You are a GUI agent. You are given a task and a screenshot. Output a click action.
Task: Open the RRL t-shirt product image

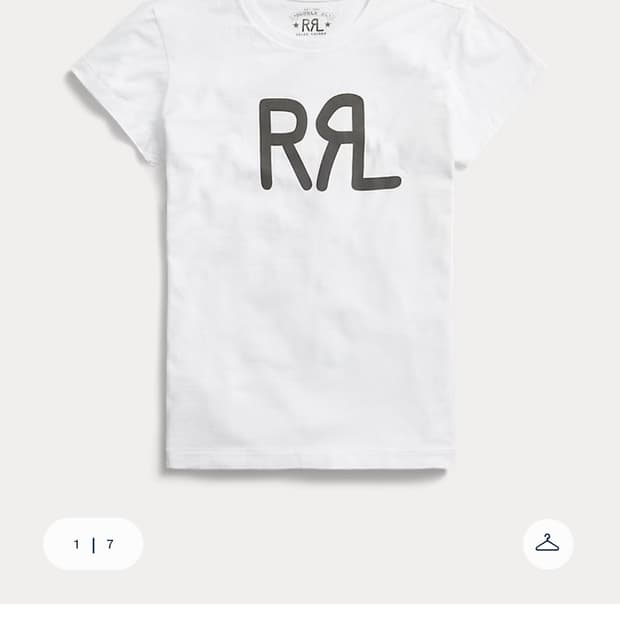coord(306,237)
